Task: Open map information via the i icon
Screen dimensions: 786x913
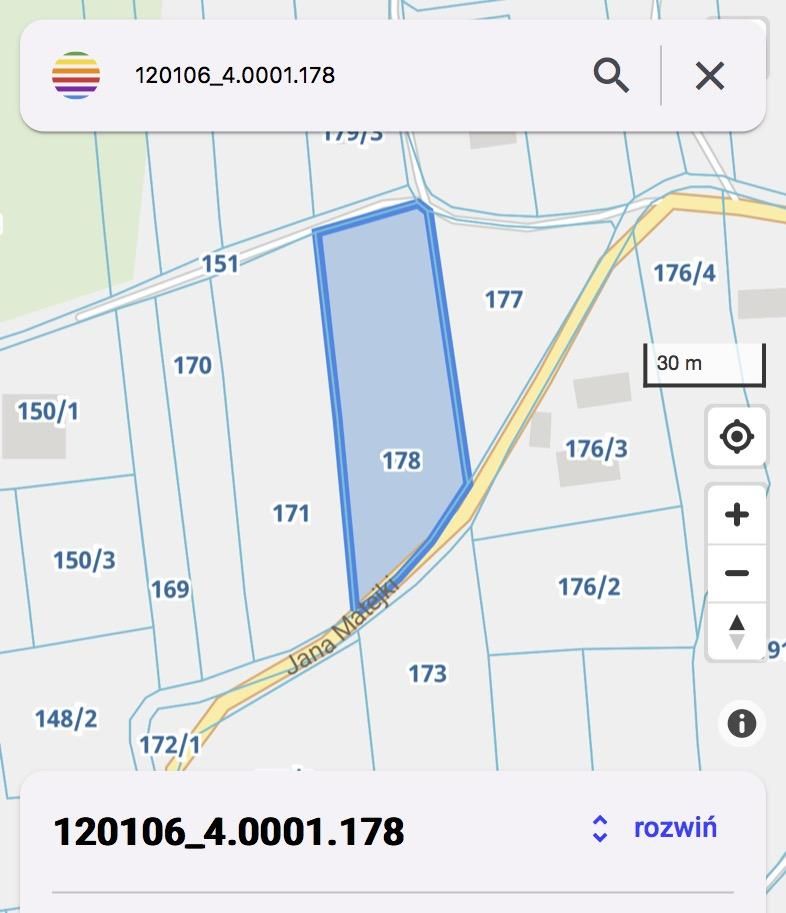Action: pyautogui.click(x=742, y=723)
